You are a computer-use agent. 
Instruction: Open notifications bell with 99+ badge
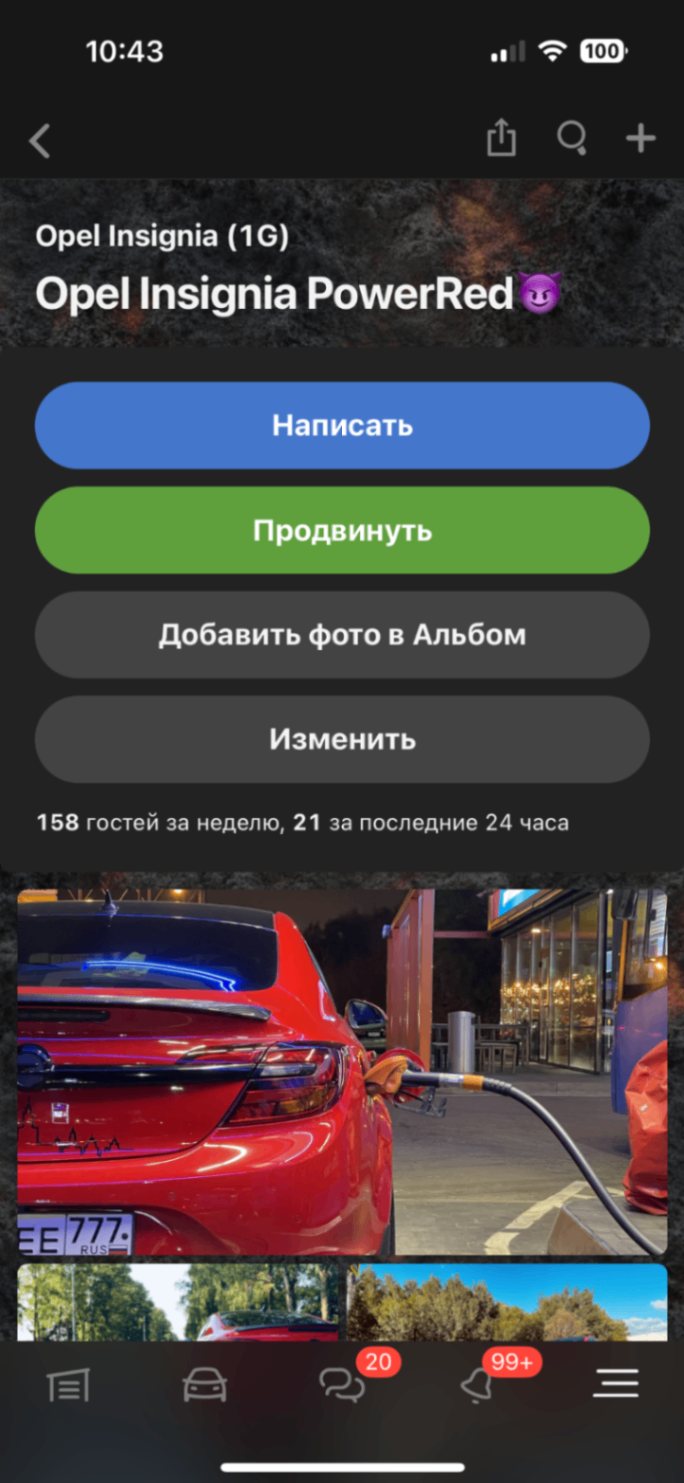478,1385
